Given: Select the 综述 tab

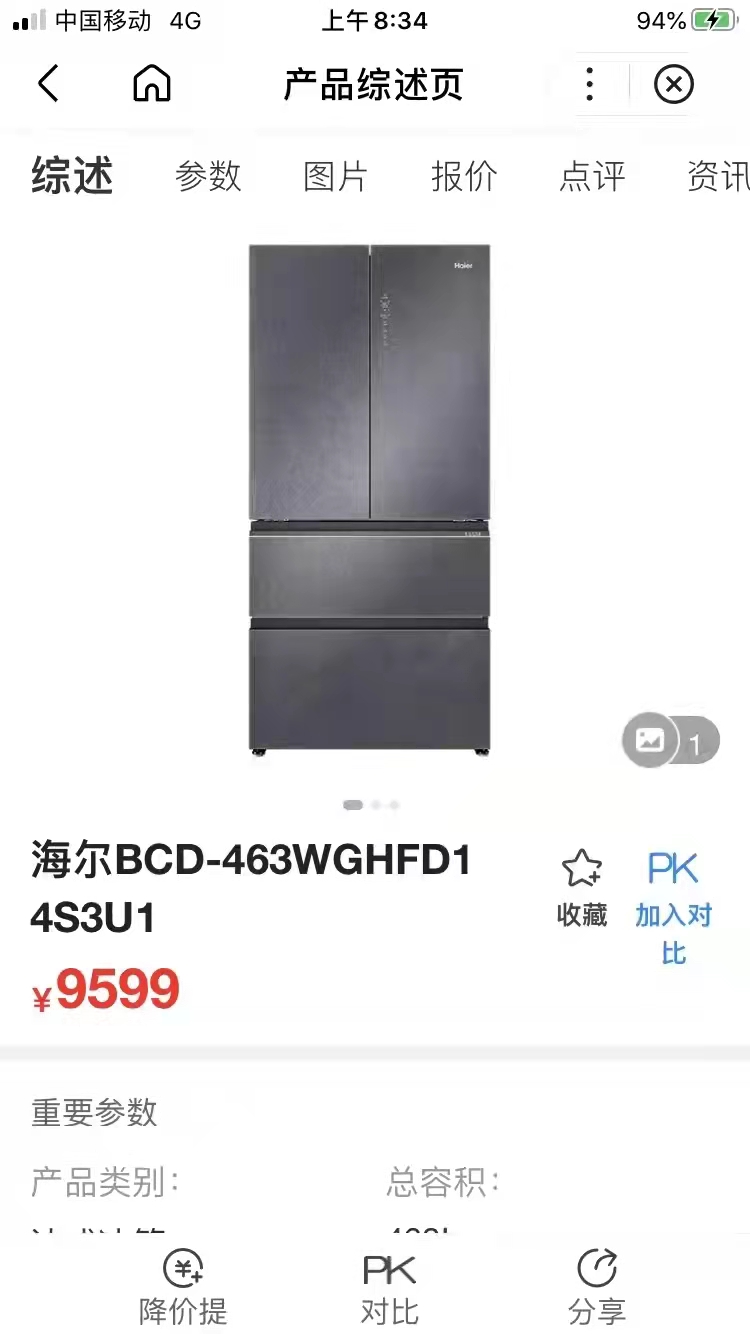Looking at the screenshot, I should click(72, 176).
